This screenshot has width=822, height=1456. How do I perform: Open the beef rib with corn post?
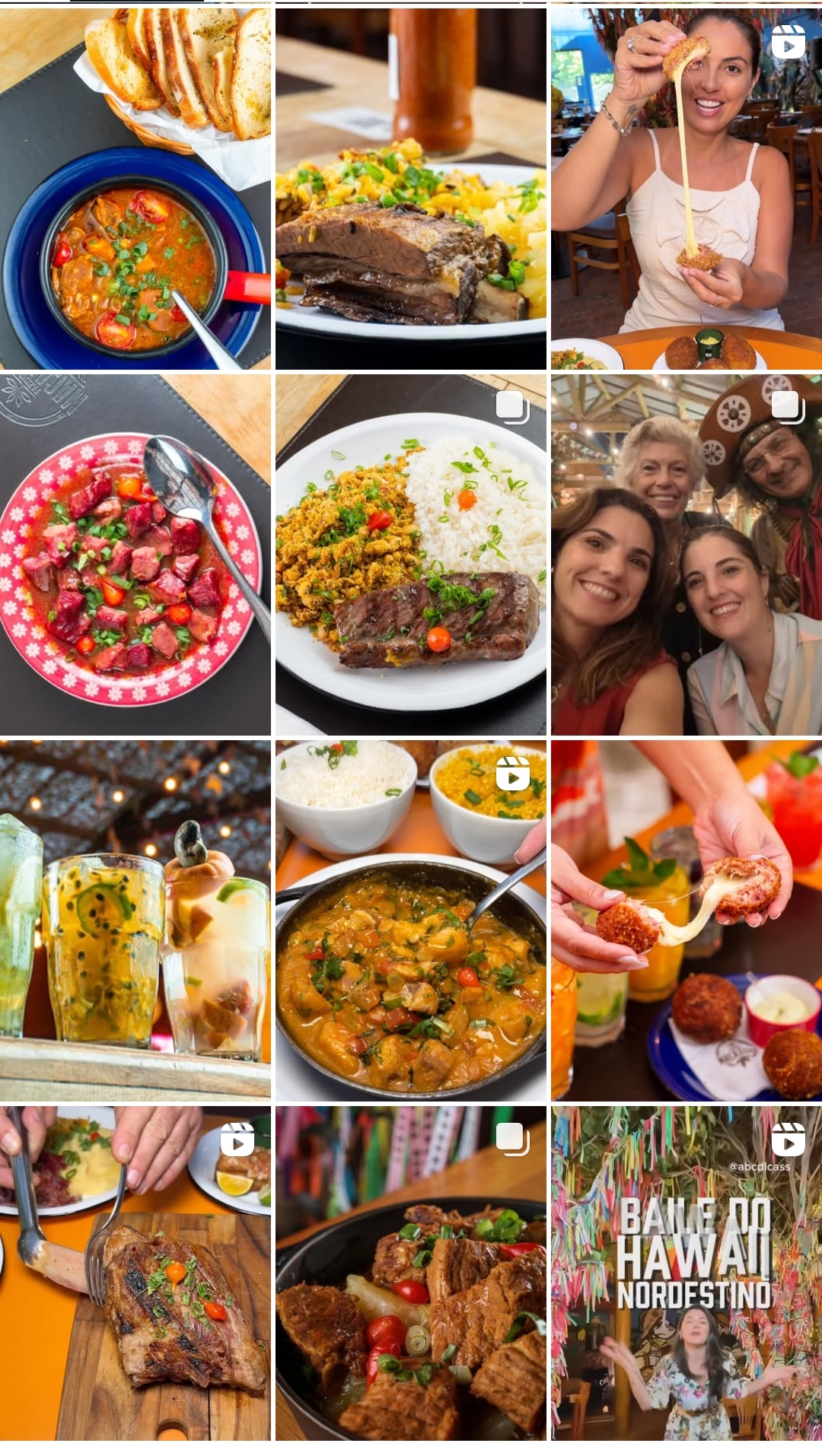point(411,189)
